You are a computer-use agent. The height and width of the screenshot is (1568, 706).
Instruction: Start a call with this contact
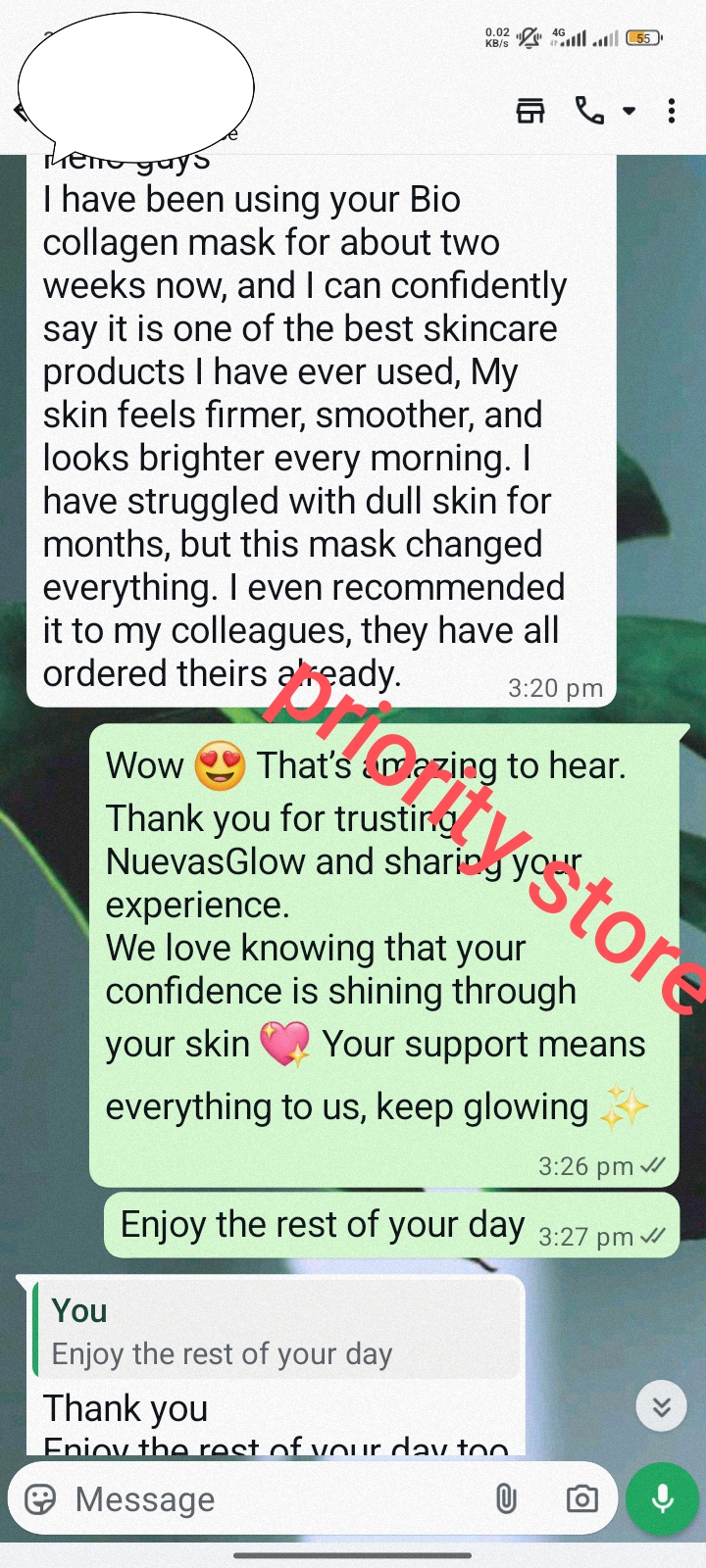click(589, 111)
